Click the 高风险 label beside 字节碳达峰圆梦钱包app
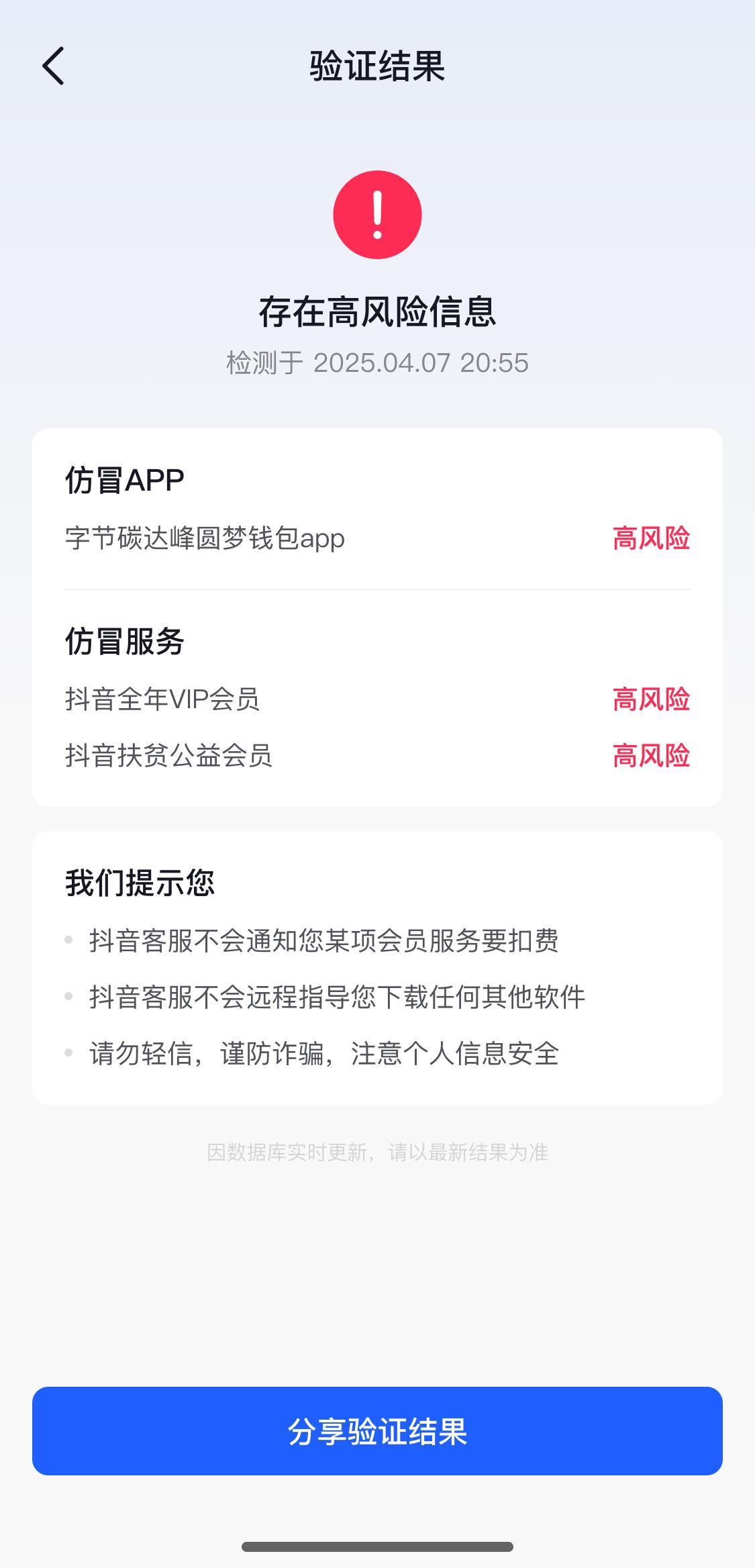 tap(650, 538)
